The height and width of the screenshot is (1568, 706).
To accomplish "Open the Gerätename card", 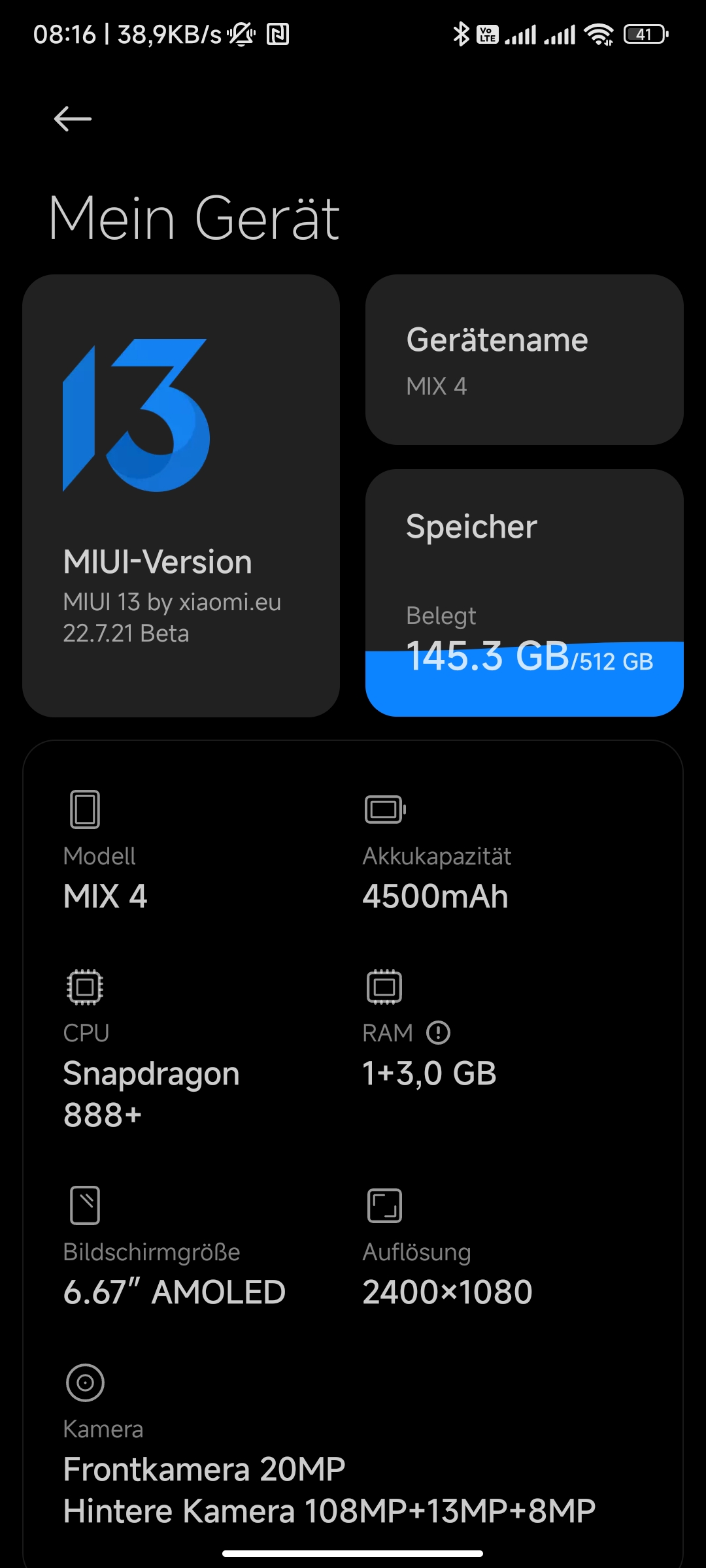I will (x=524, y=360).
